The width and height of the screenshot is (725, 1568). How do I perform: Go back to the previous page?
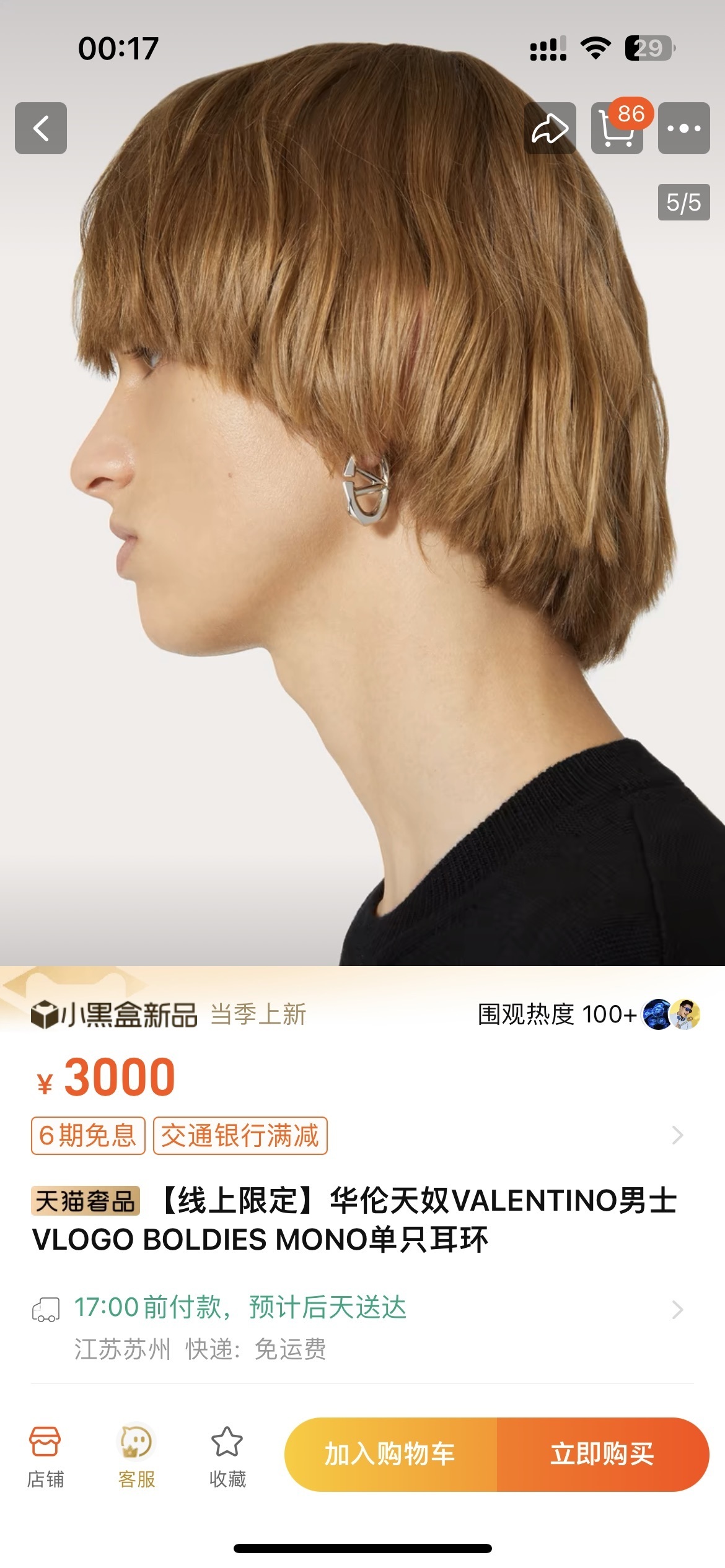coord(41,128)
